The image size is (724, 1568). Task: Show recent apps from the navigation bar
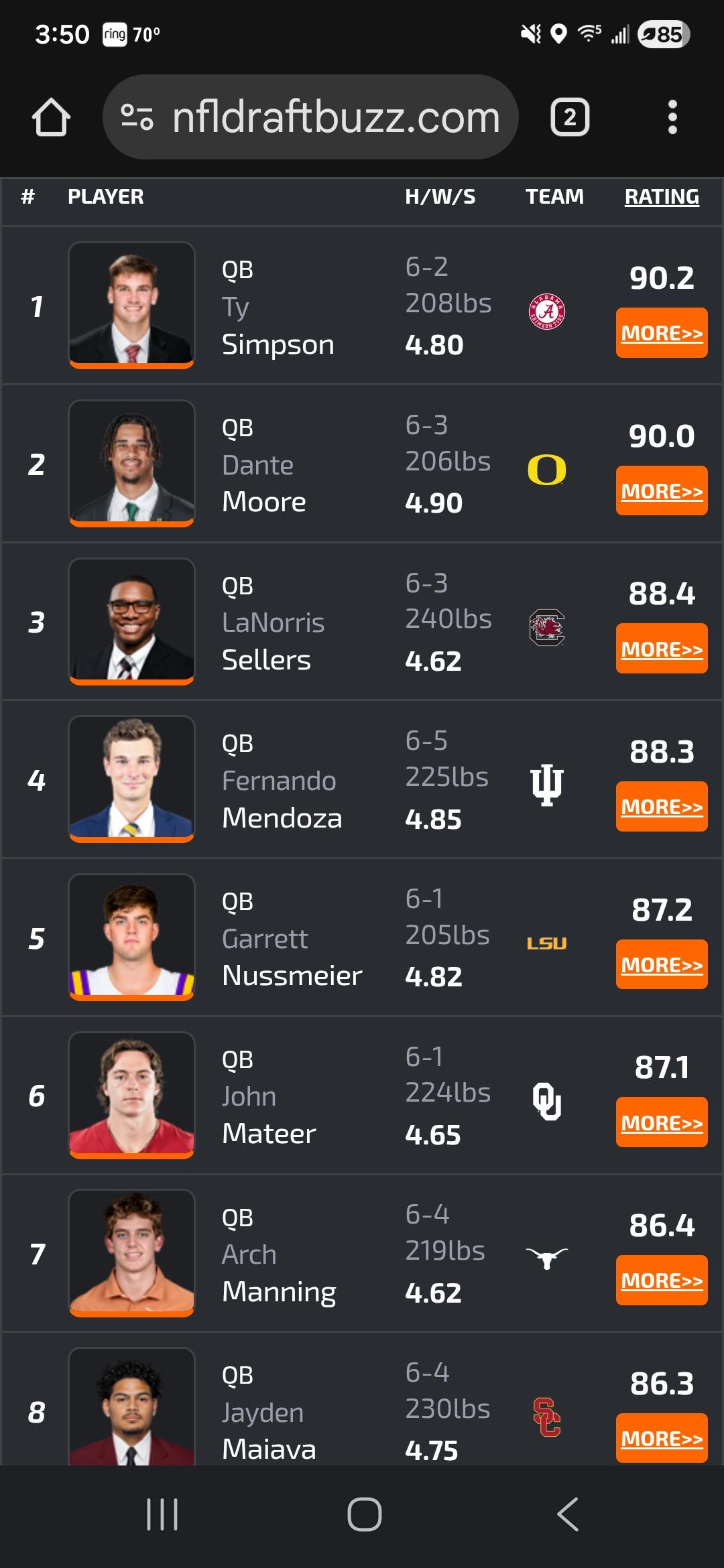pos(162,1514)
